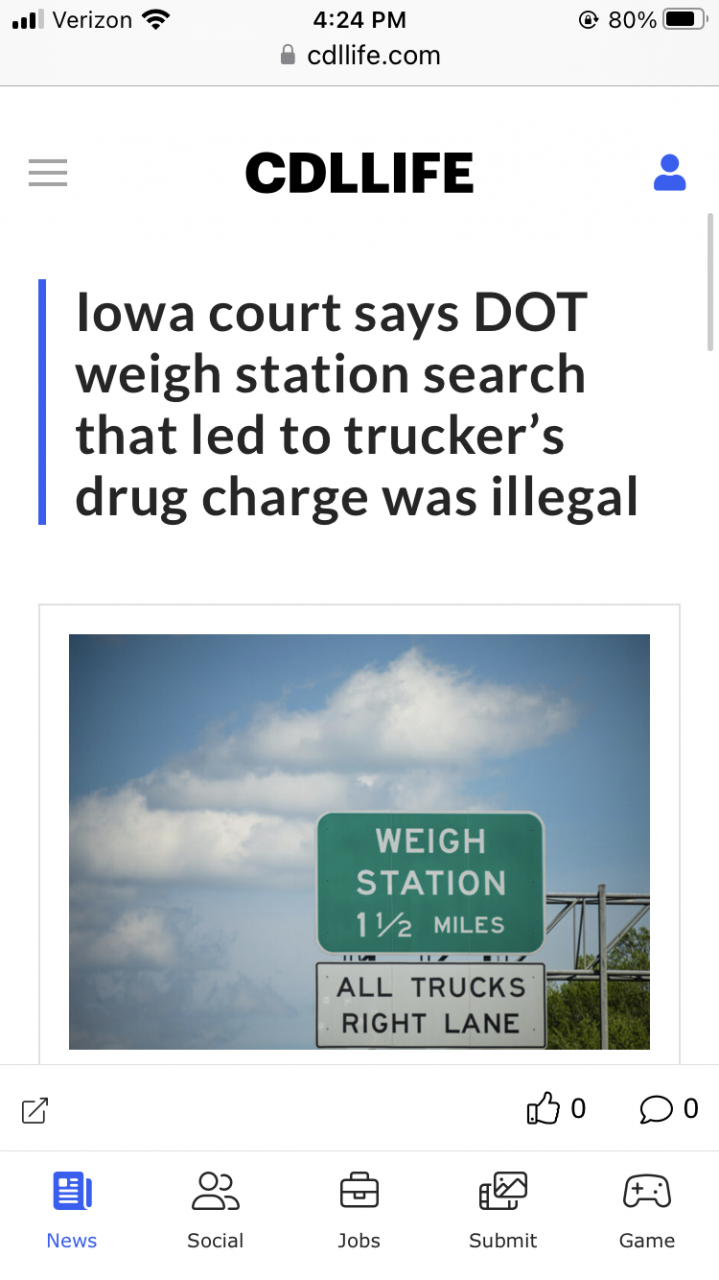Screen dimensions: 719x1280
Task: Open the Submit tab
Action: point(503,1210)
